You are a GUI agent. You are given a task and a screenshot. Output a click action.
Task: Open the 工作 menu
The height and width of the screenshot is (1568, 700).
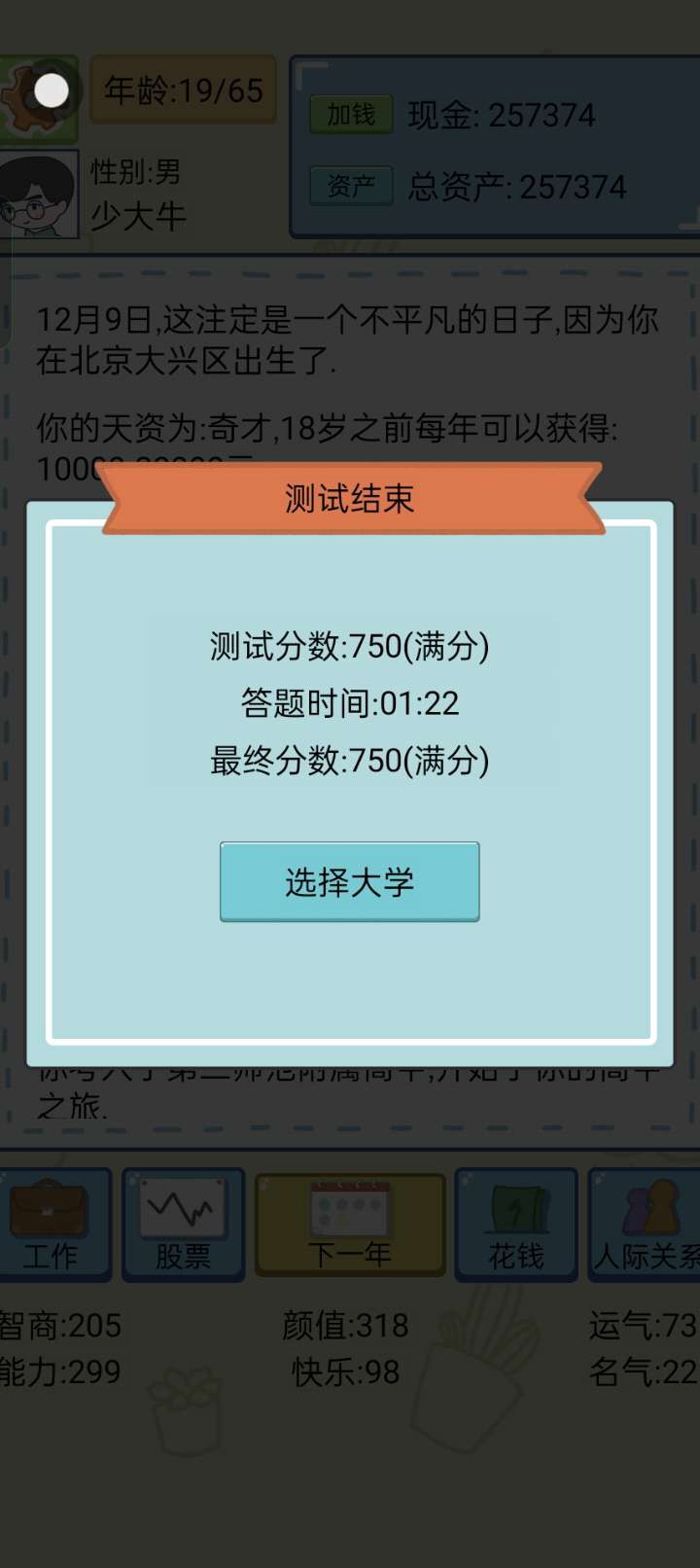coord(52,1224)
